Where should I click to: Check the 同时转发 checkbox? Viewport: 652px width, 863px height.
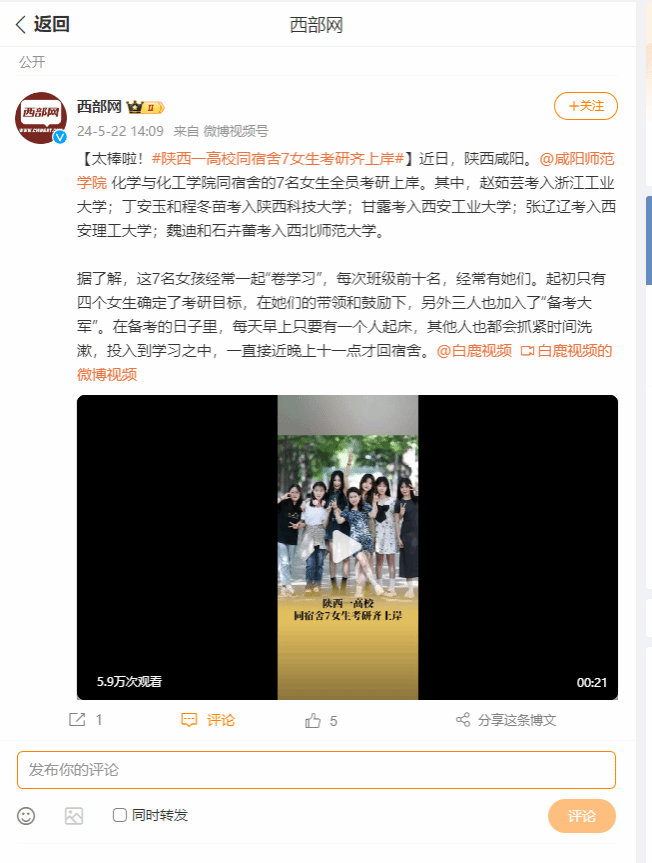pyautogui.click(x=120, y=815)
